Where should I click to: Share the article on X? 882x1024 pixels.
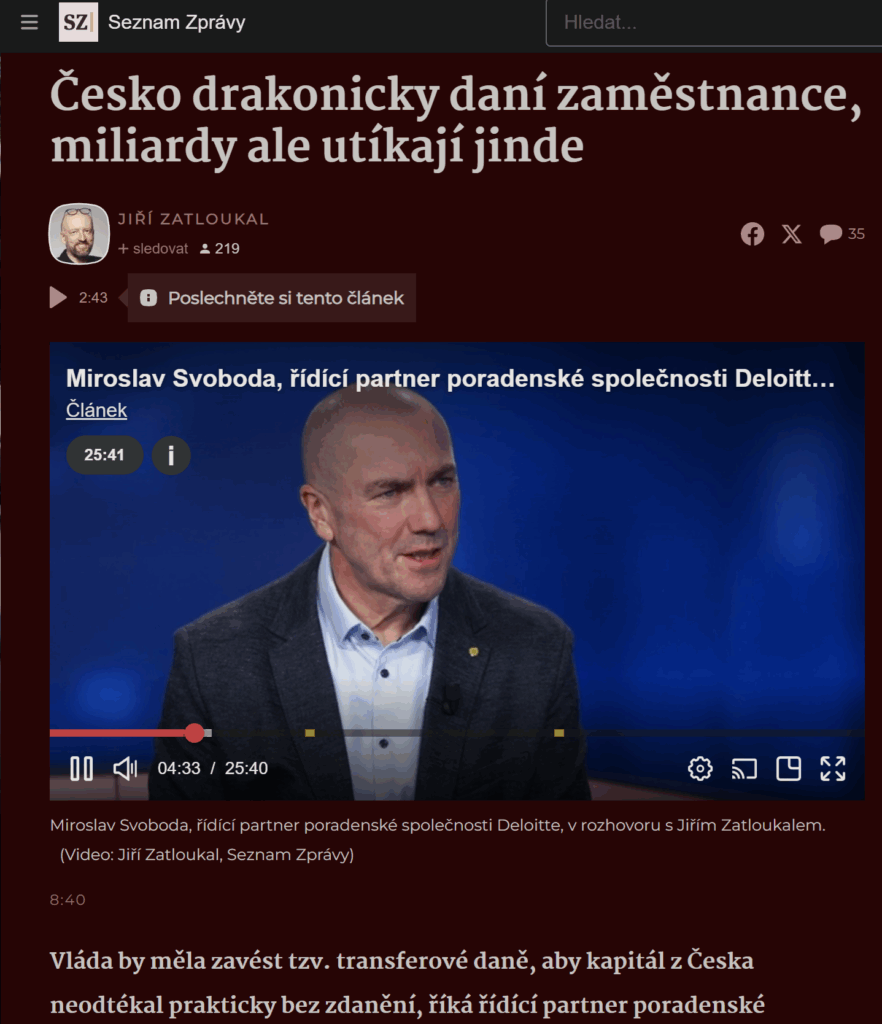(791, 234)
